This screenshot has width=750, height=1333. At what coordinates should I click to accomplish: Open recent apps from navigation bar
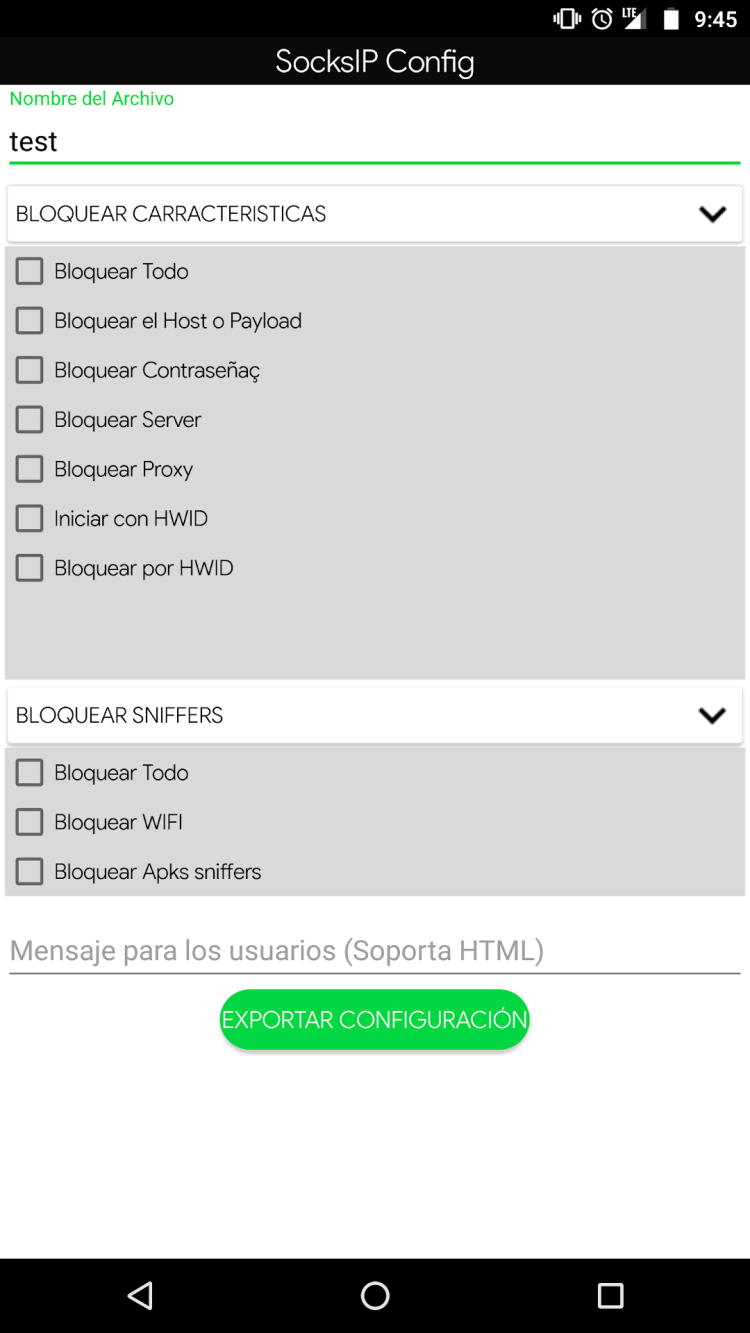[610, 1296]
